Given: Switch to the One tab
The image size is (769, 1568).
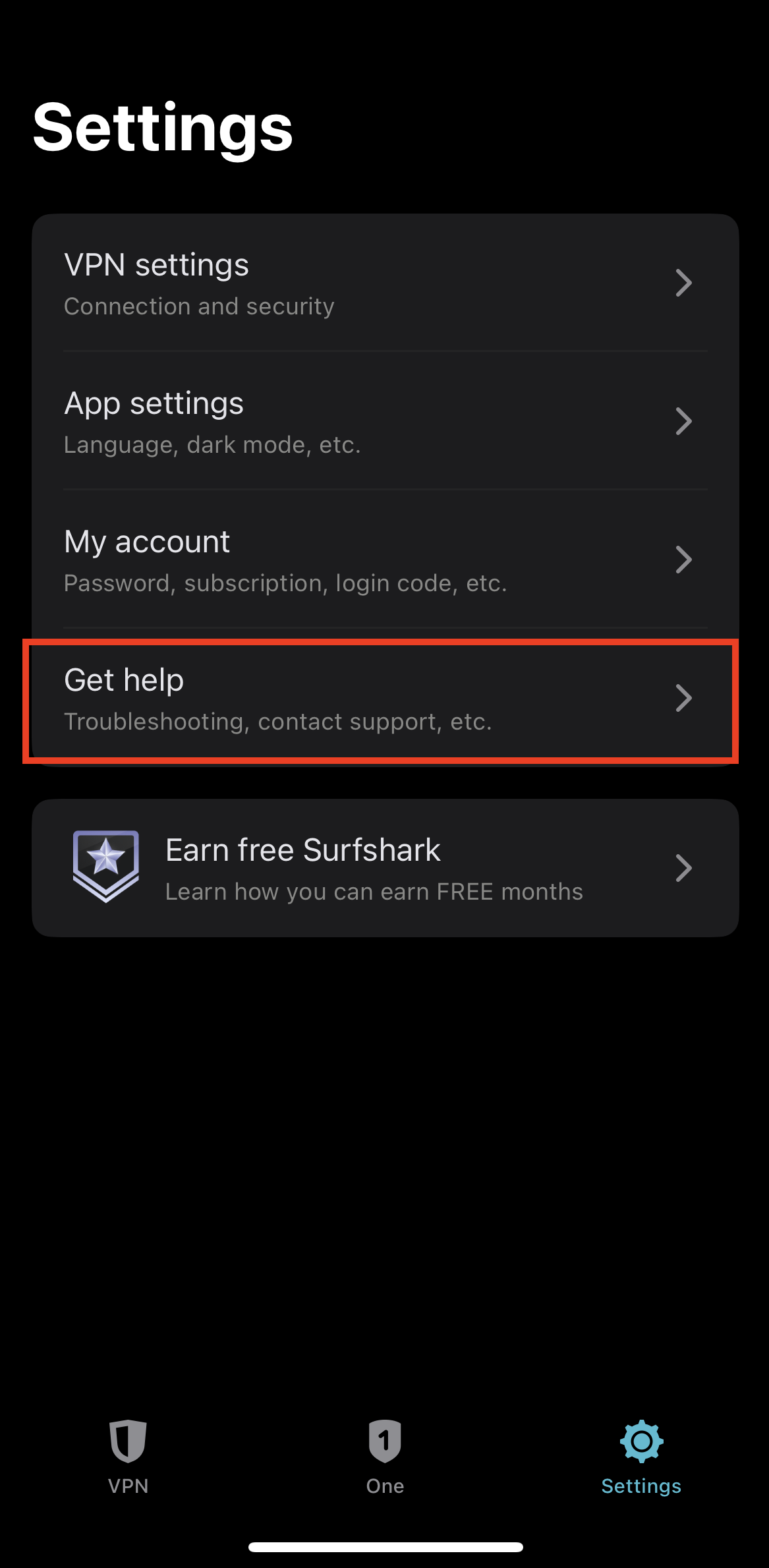Looking at the screenshot, I should coord(385,1457).
